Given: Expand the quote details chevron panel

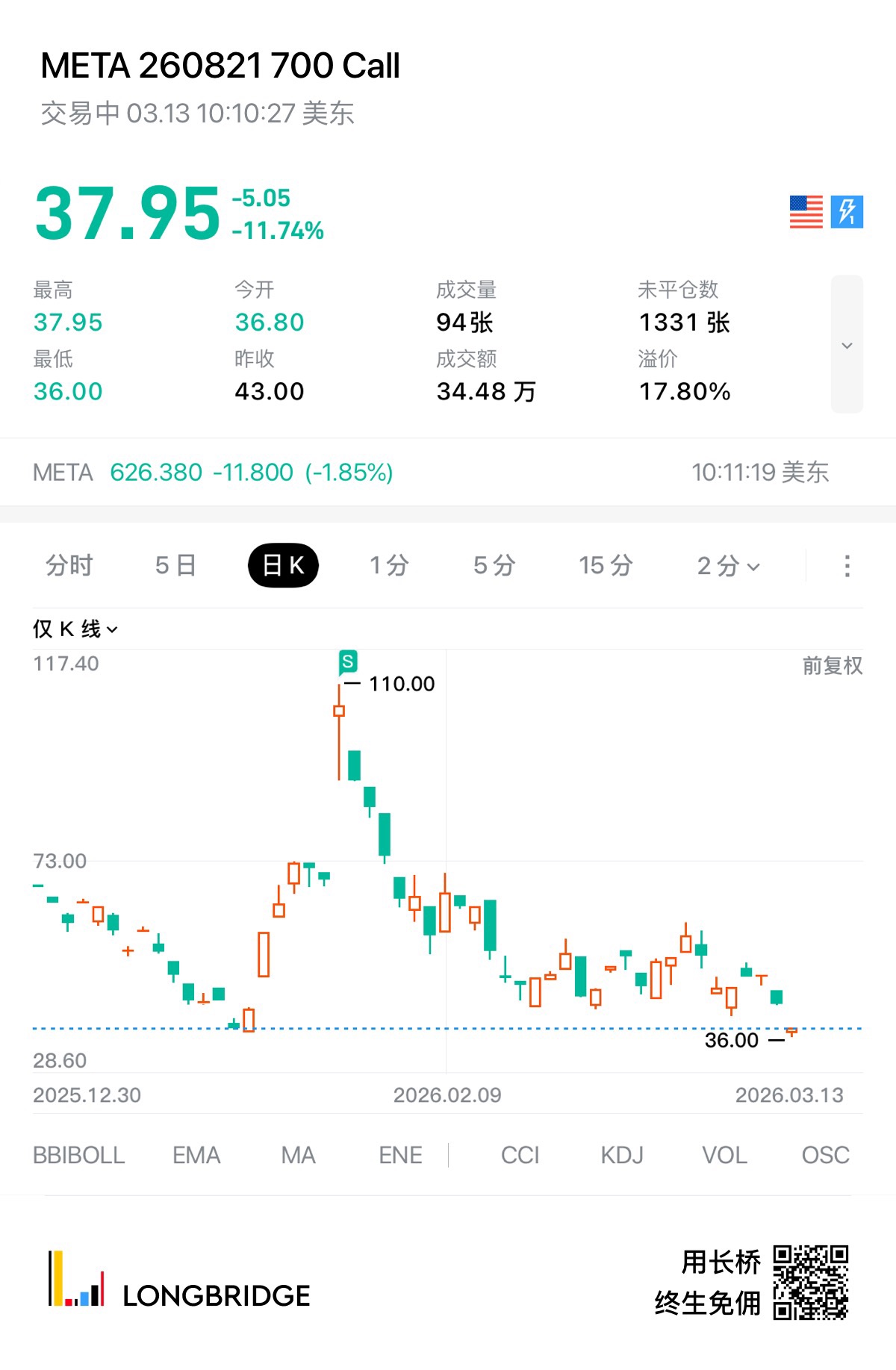Looking at the screenshot, I should [x=847, y=345].
